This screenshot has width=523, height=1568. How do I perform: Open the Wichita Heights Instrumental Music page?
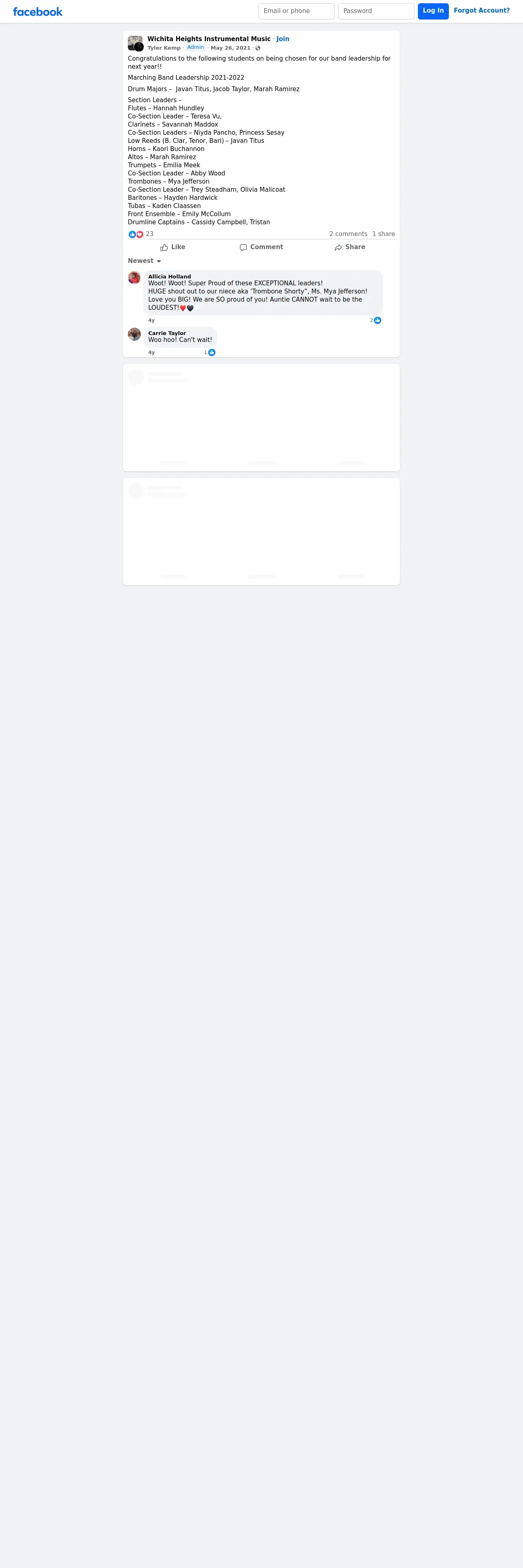coord(209,39)
